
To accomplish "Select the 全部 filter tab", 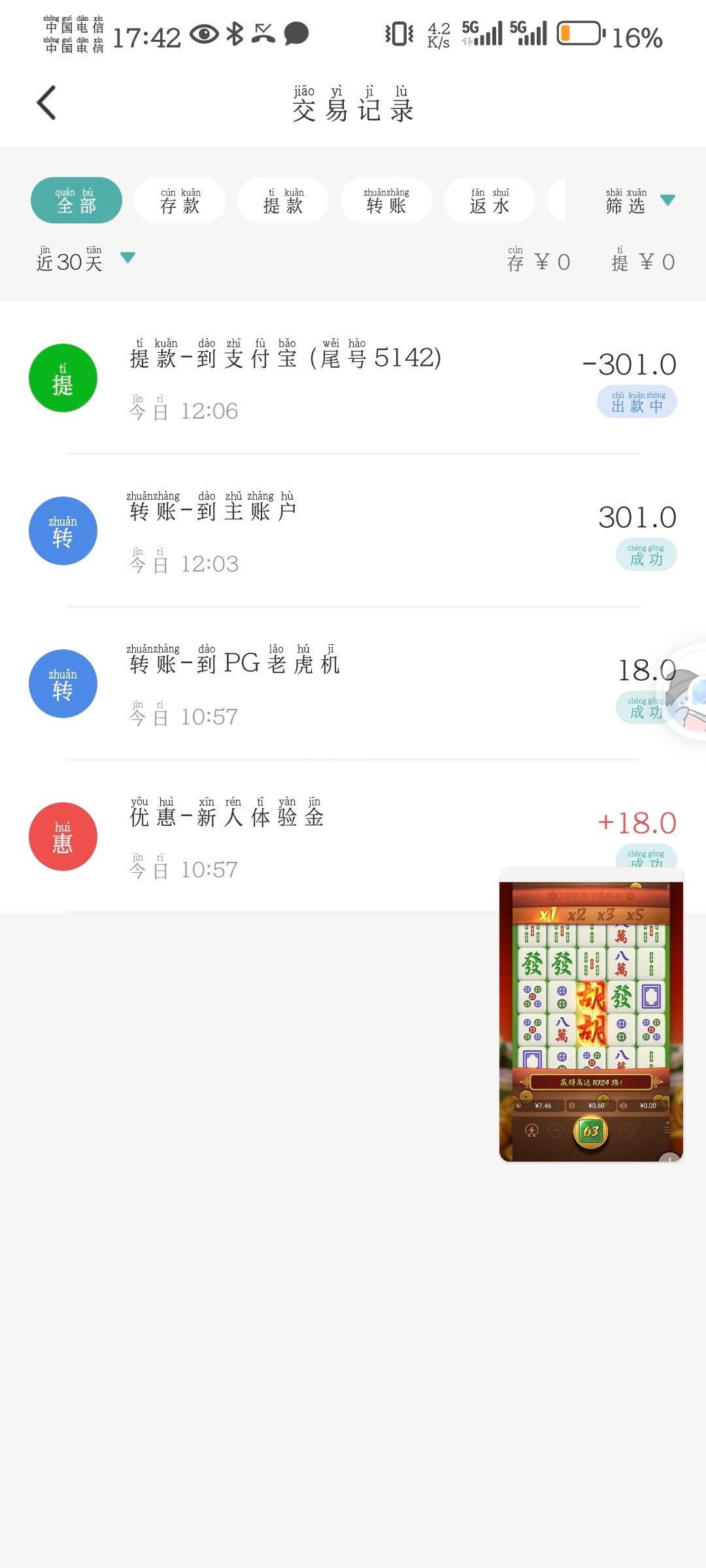I will click(x=76, y=200).
